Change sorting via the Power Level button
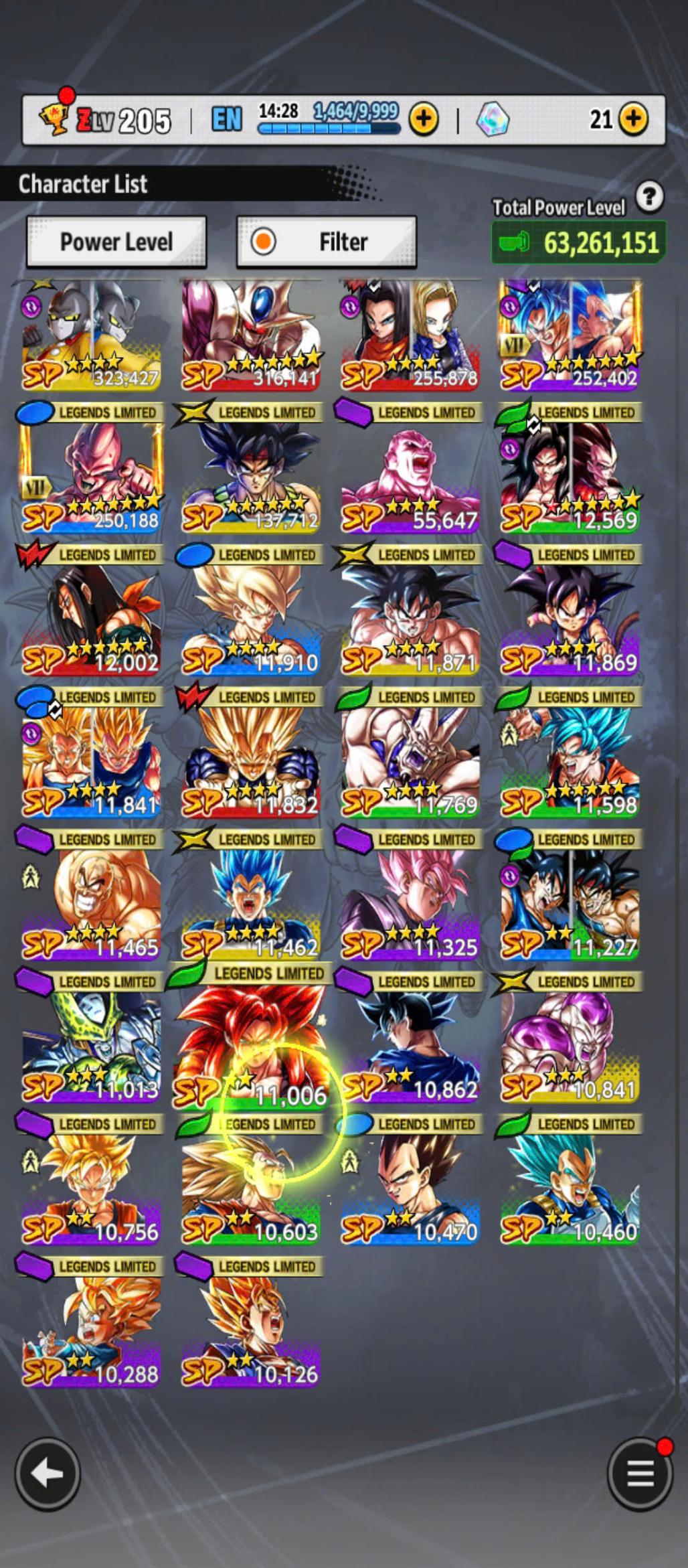 click(x=116, y=242)
